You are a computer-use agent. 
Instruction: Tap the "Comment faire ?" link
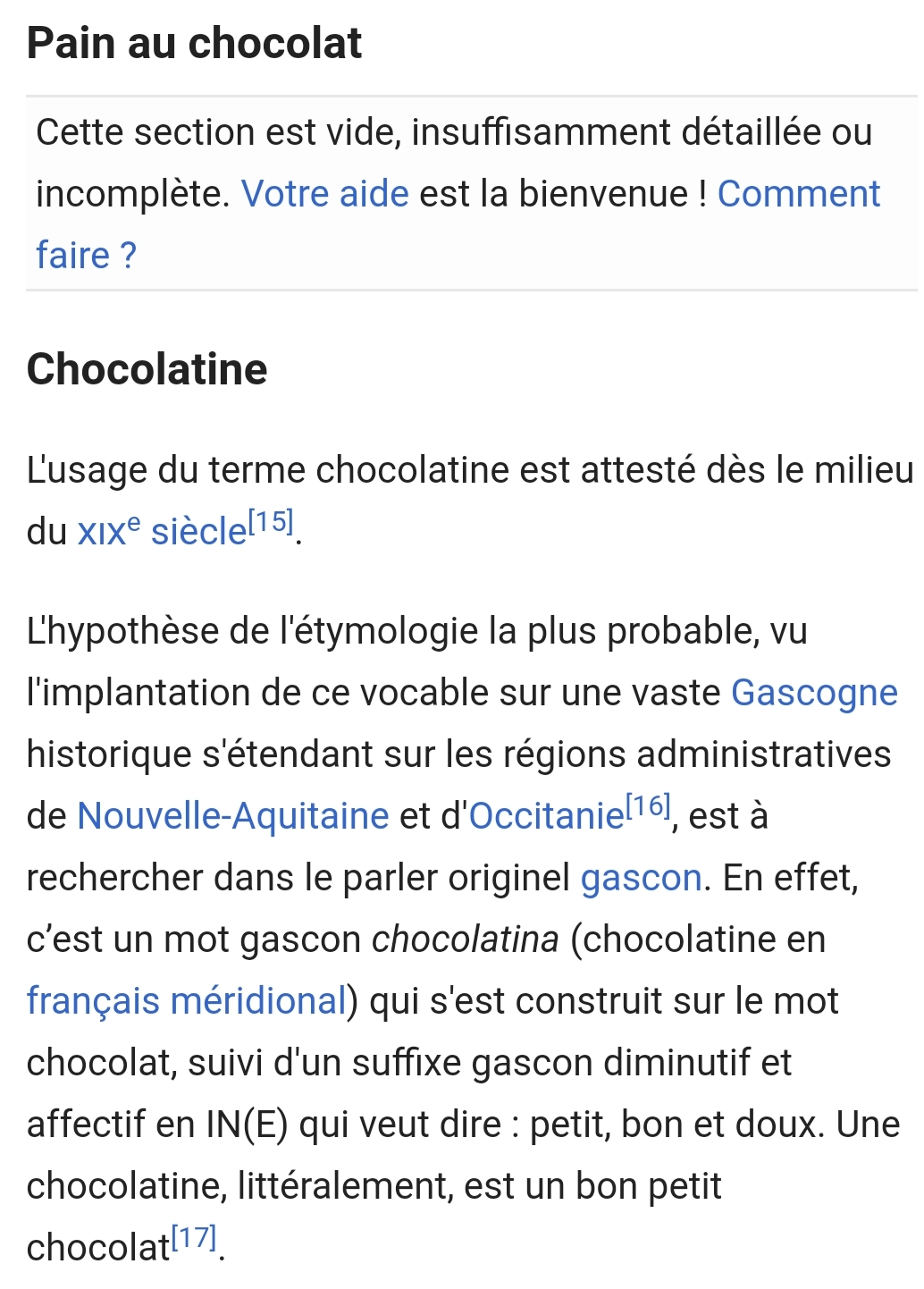point(798,194)
